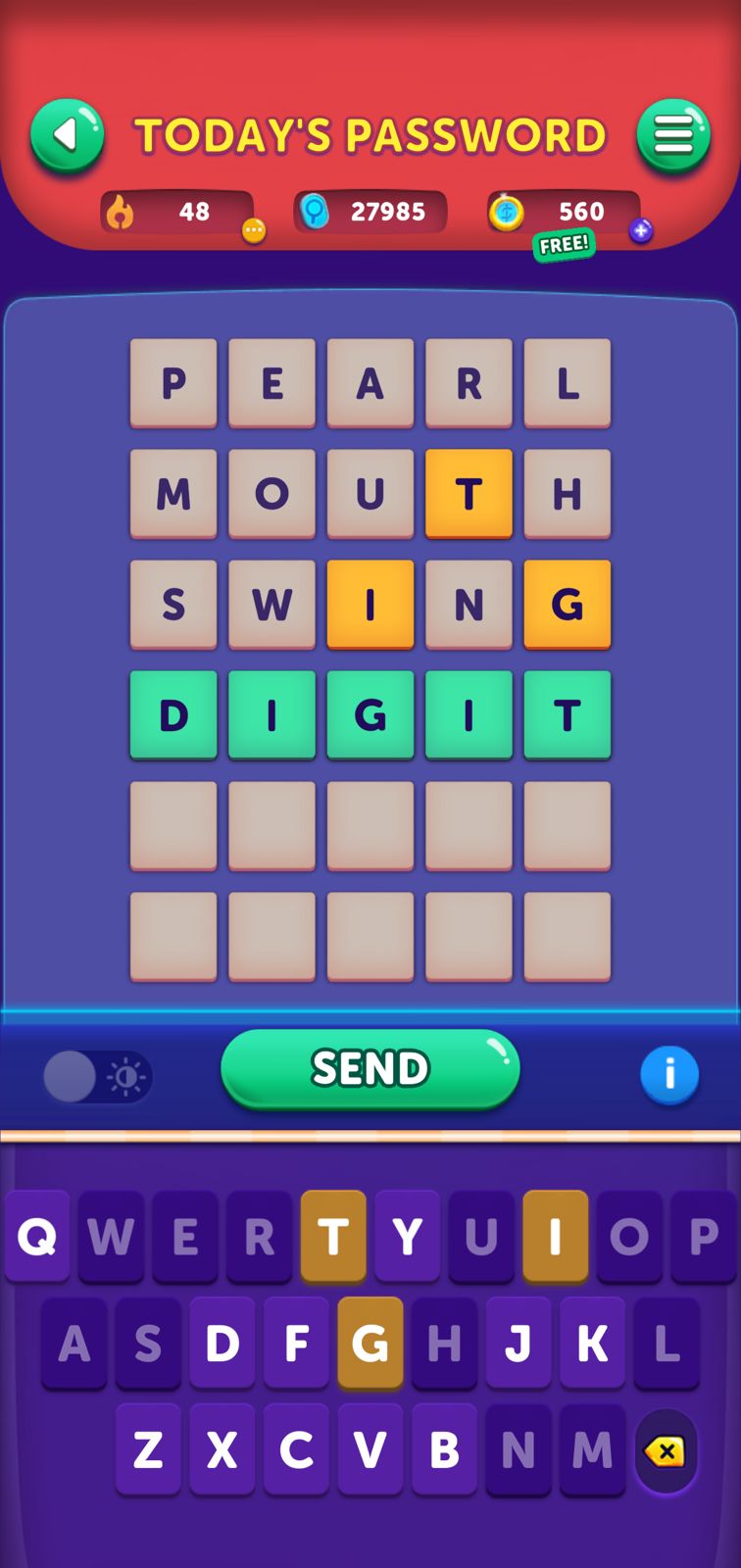Delete a letter with the backspace key

(666, 1451)
